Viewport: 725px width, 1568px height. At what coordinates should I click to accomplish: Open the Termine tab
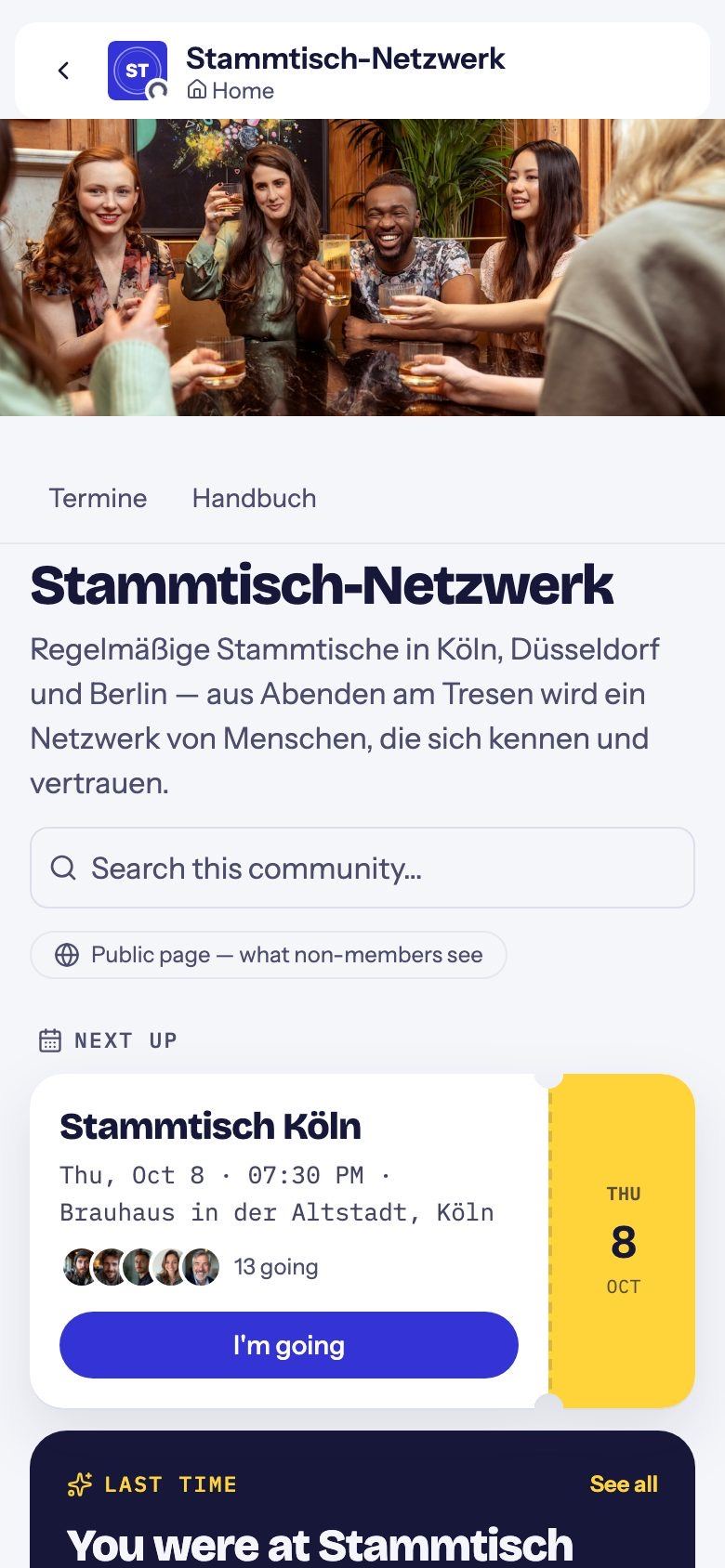coord(98,498)
